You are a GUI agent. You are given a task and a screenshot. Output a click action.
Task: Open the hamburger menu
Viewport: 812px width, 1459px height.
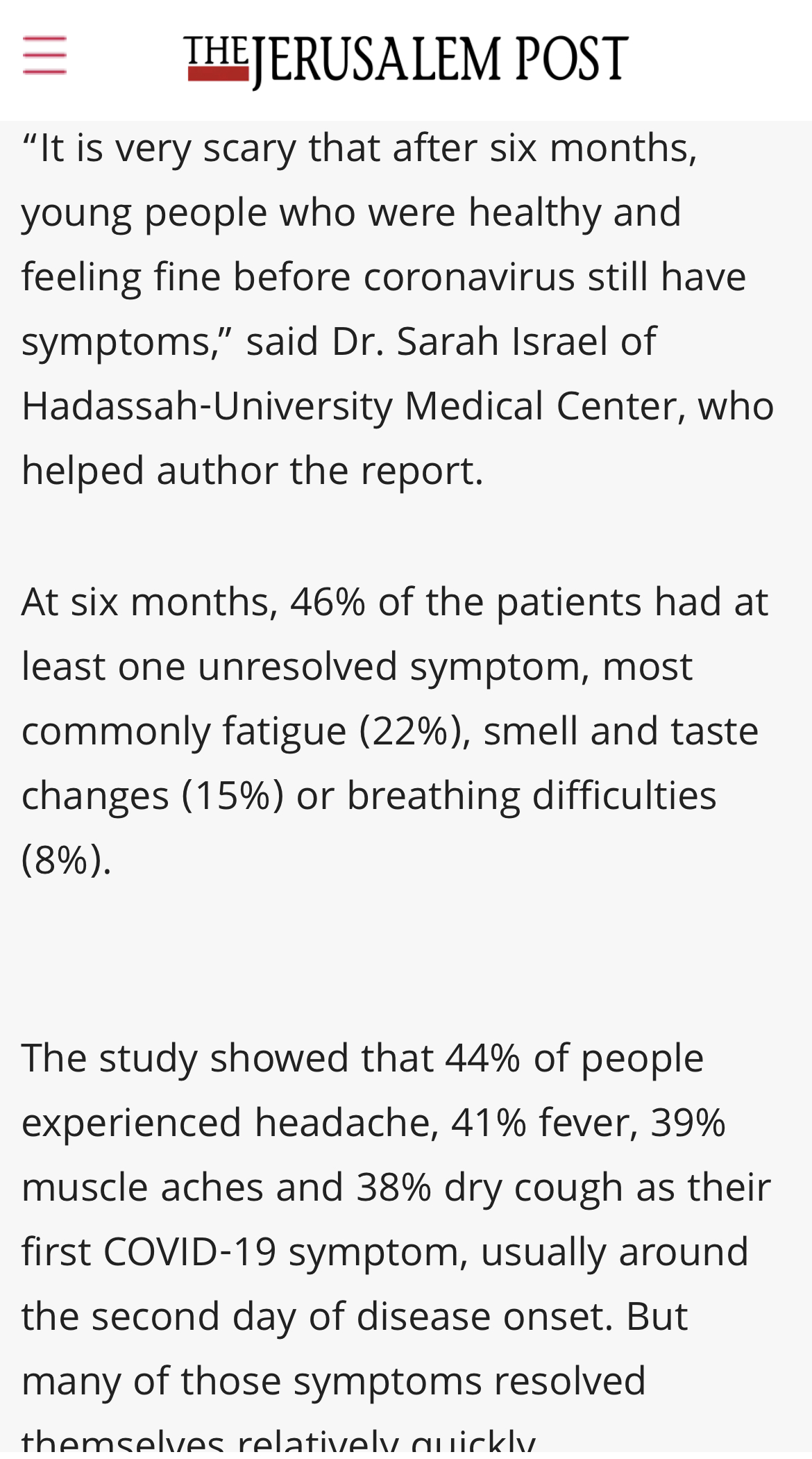pyautogui.click(x=44, y=56)
